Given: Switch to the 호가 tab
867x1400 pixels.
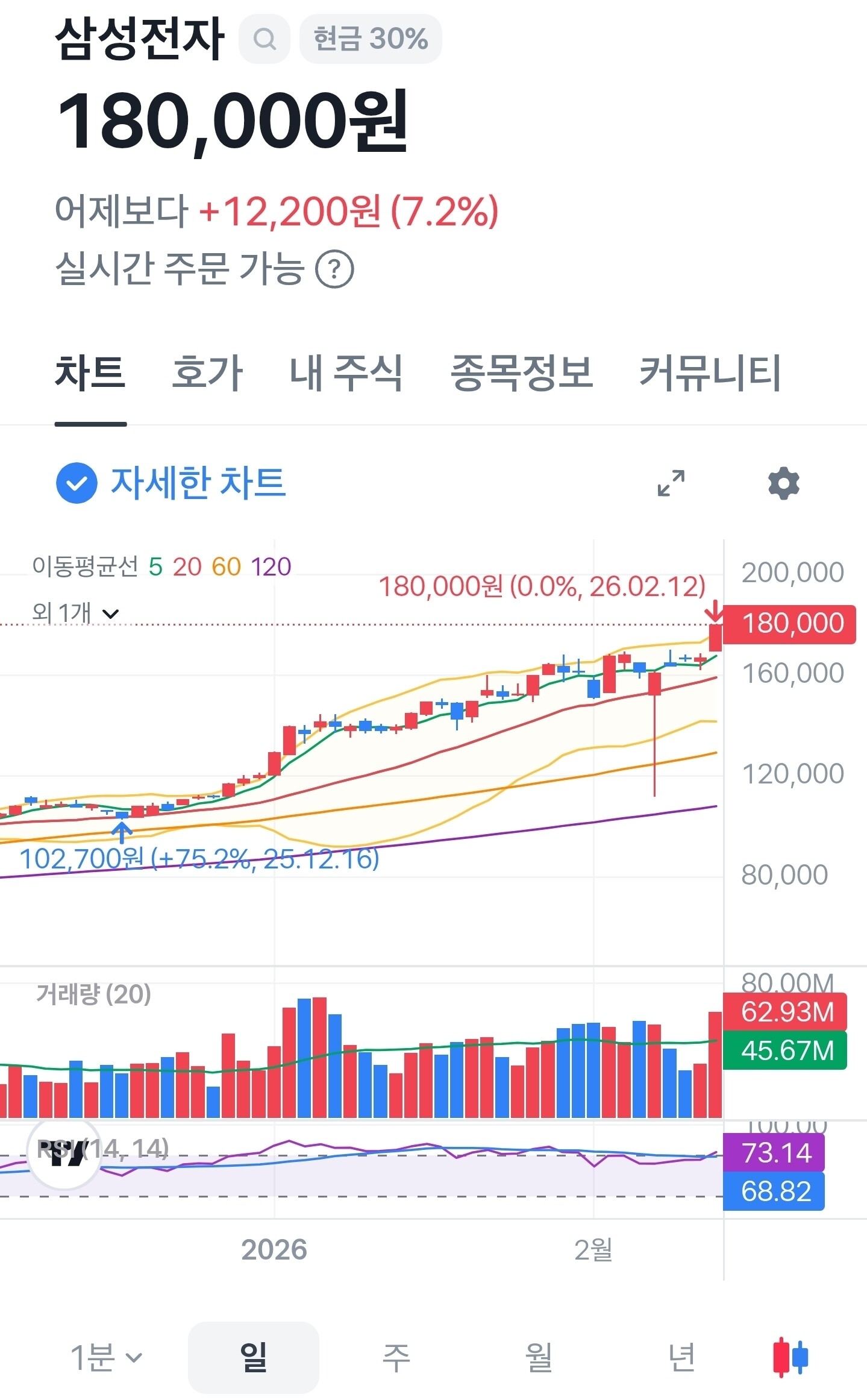Looking at the screenshot, I should click(x=207, y=373).
